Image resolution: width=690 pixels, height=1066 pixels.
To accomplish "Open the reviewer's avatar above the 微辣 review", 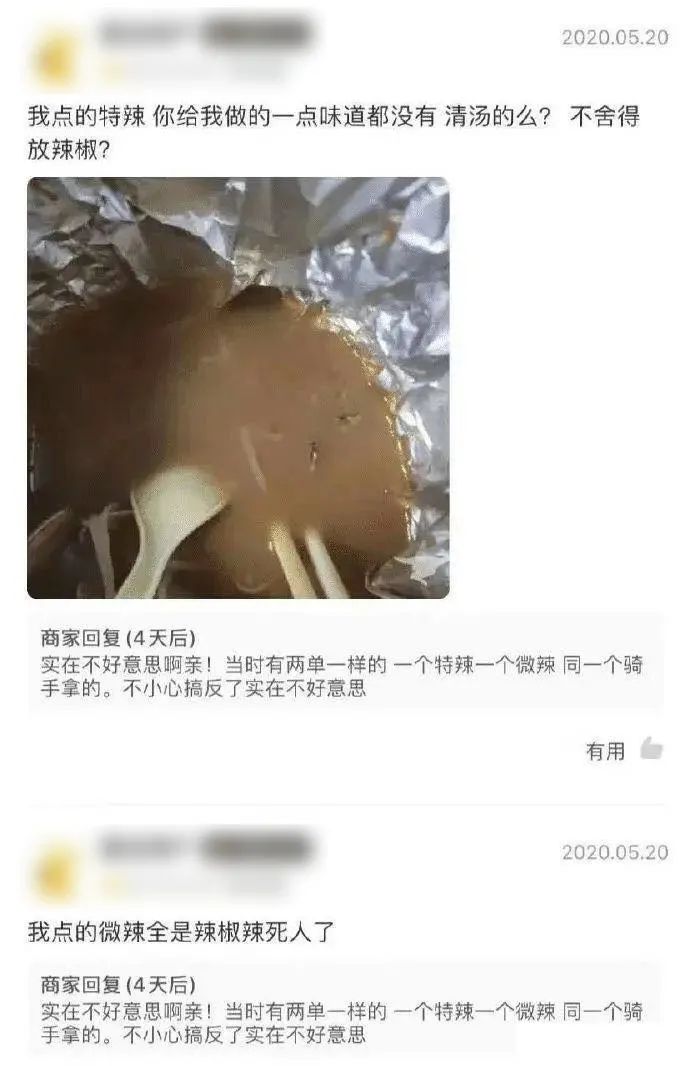I will coord(56,872).
